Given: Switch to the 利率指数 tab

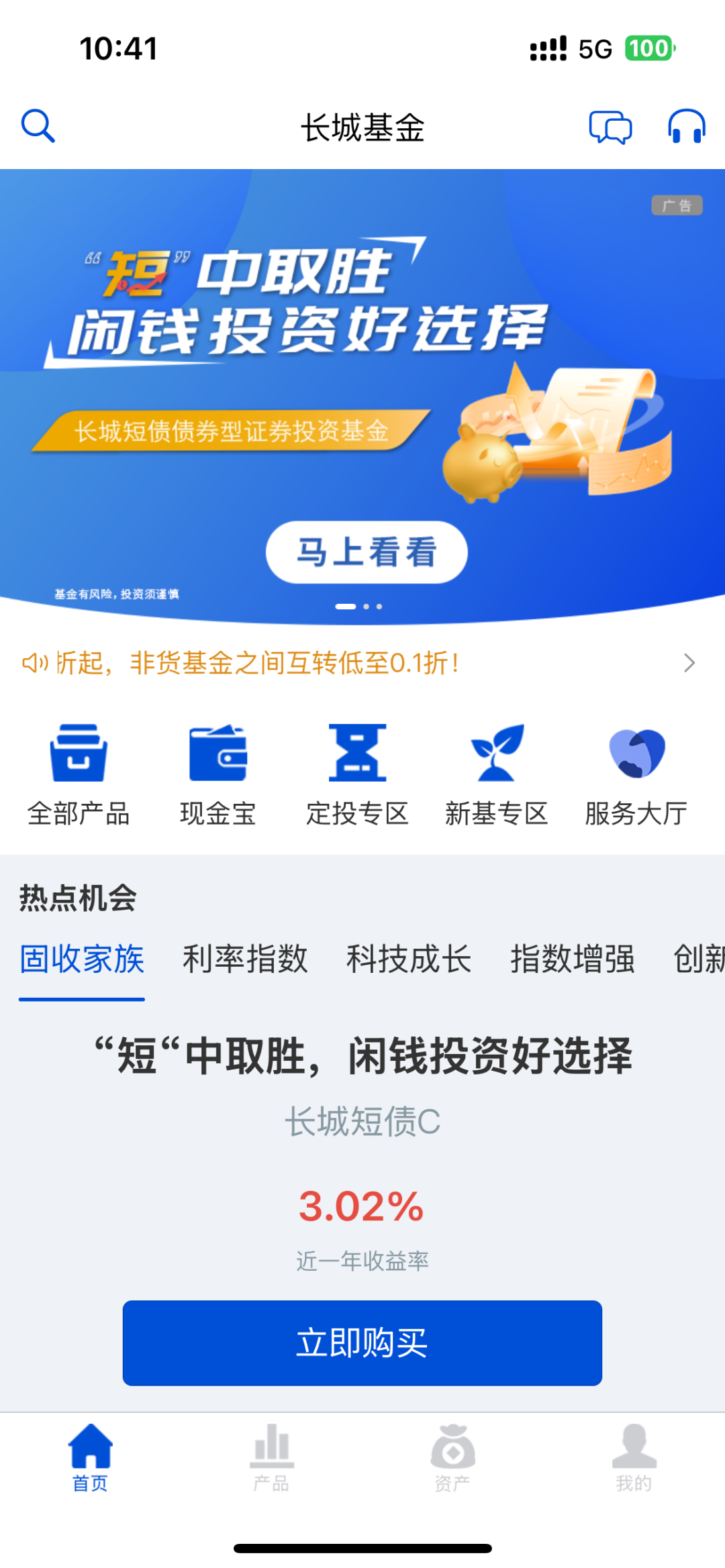Looking at the screenshot, I should (x=245, y=959).
